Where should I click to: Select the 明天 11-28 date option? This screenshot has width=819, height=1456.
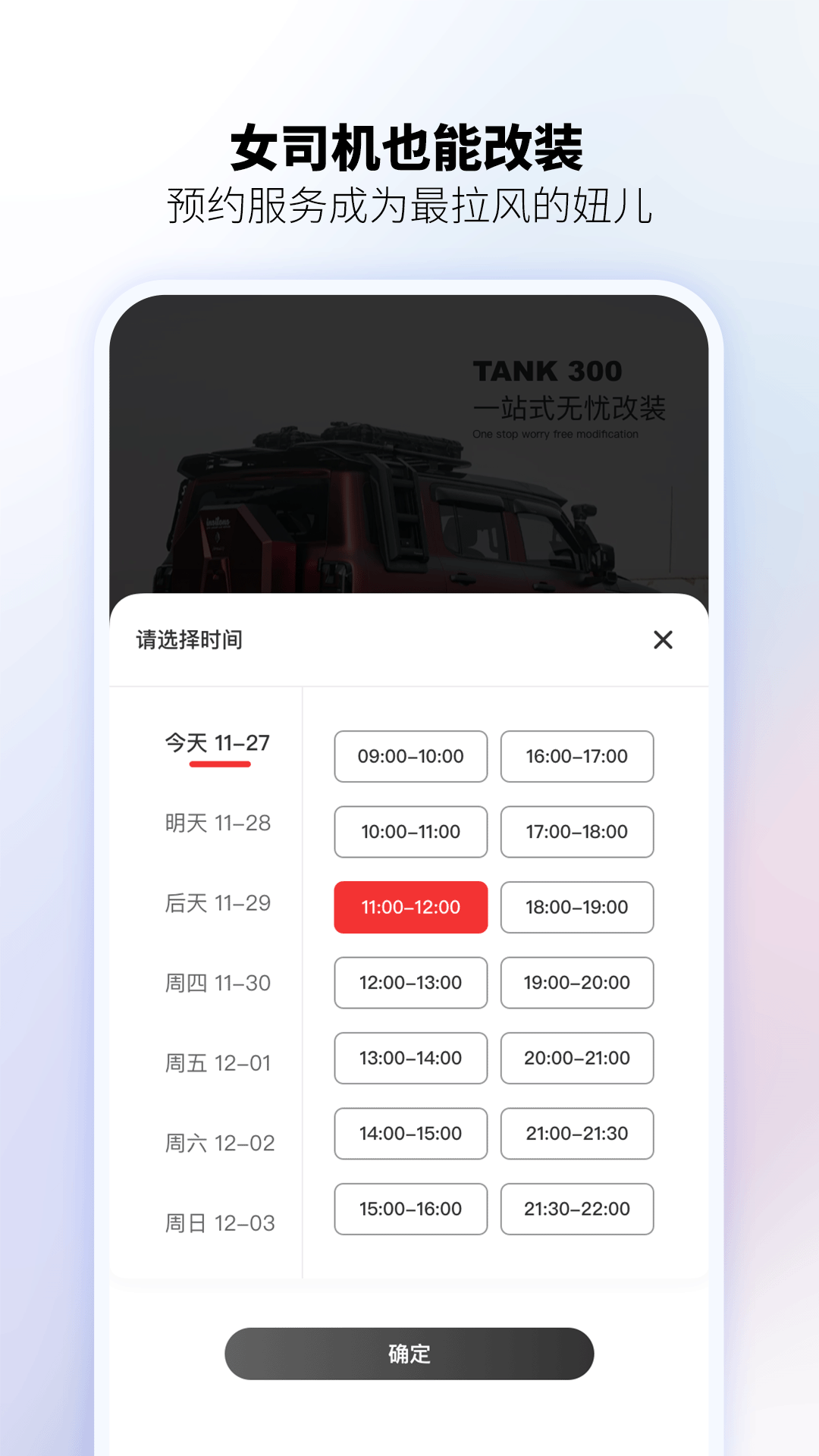[218, 824]
